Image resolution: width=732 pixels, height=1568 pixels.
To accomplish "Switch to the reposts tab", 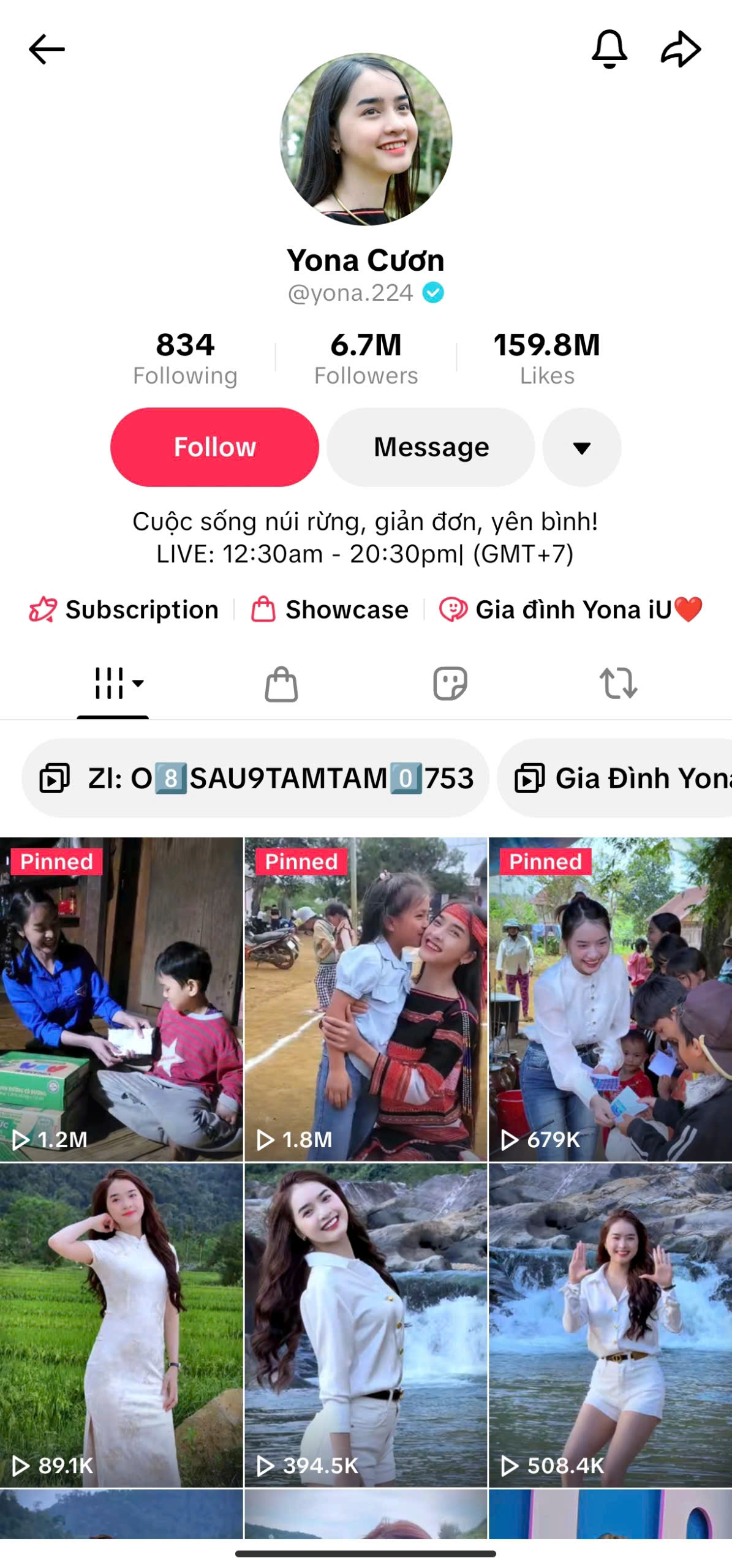I will [x=618, y=684].
